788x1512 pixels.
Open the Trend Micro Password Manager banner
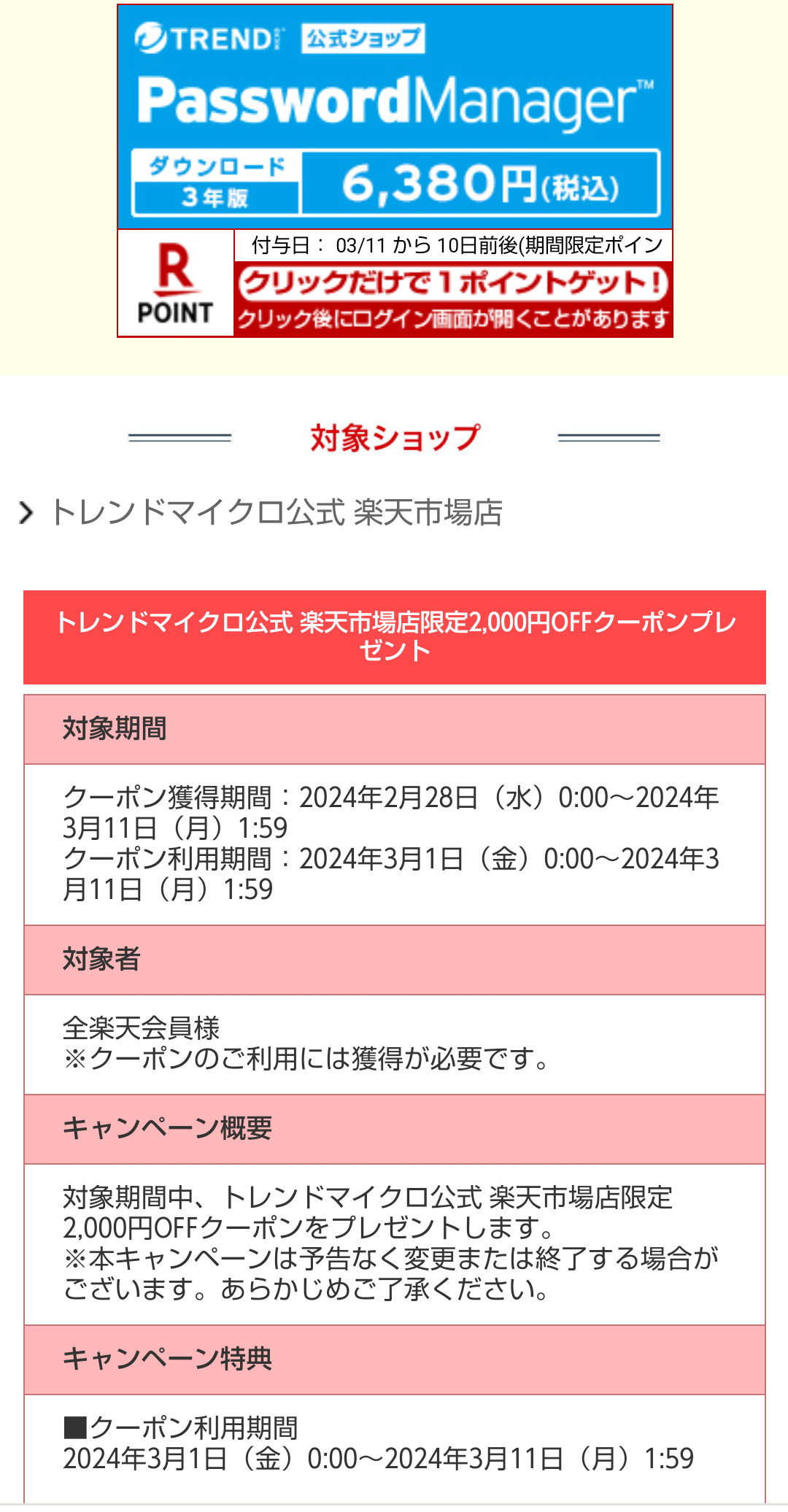pyautogui.click(x=395, y=117)
